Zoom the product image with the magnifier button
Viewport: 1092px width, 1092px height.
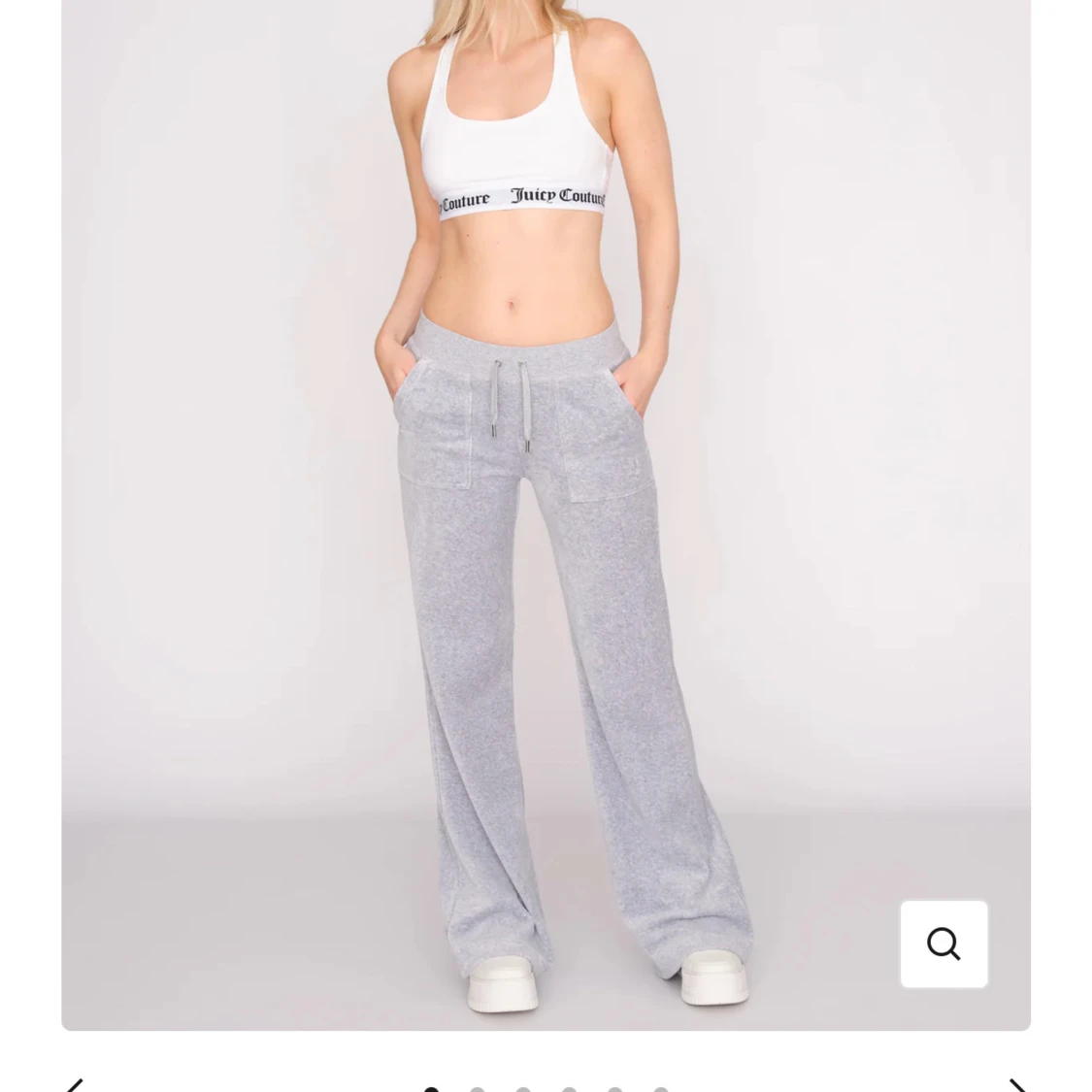pyautogui.click(x=943, y=943)
